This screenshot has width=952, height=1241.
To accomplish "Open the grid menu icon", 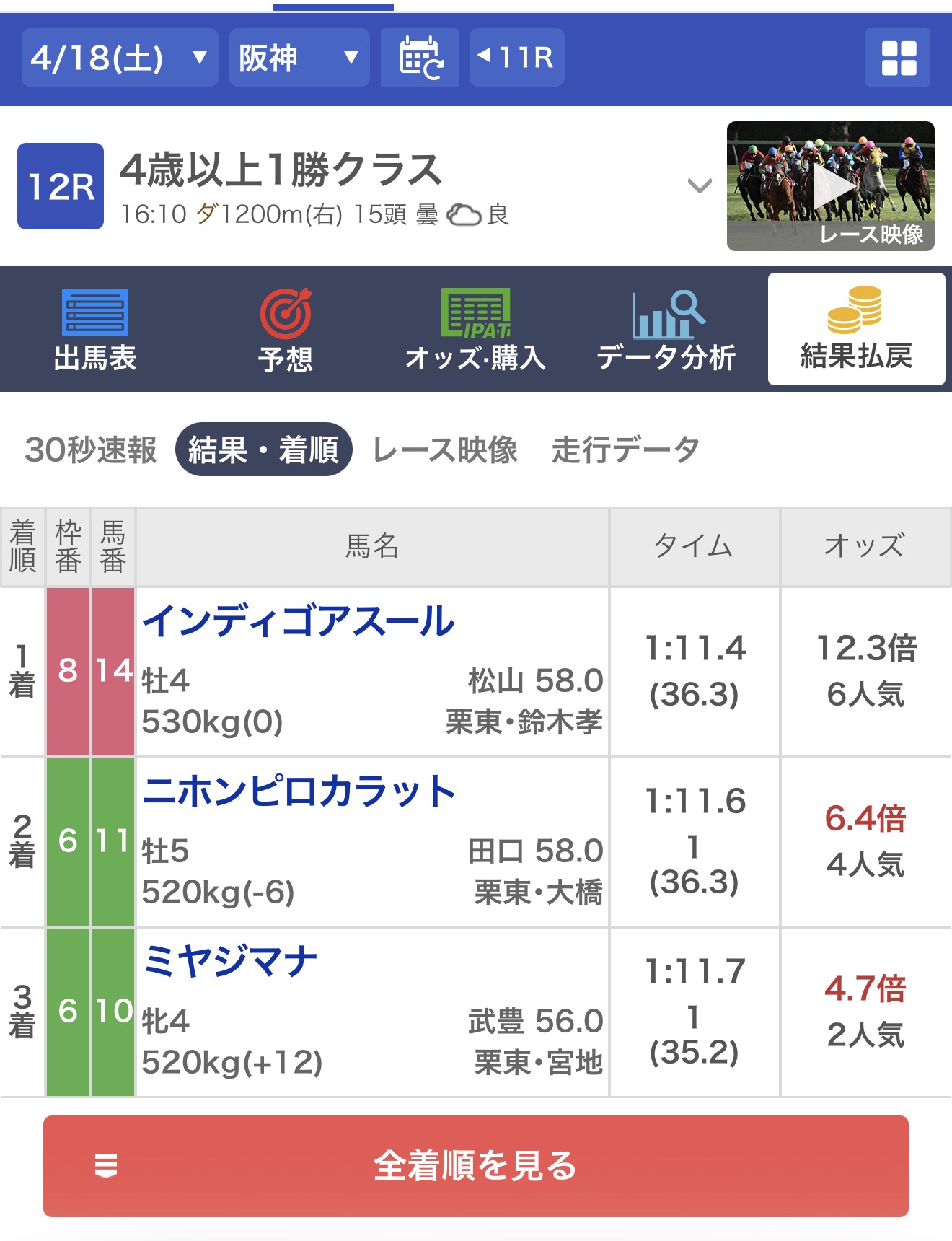I will pyautogui.click(x=899, y=58).
